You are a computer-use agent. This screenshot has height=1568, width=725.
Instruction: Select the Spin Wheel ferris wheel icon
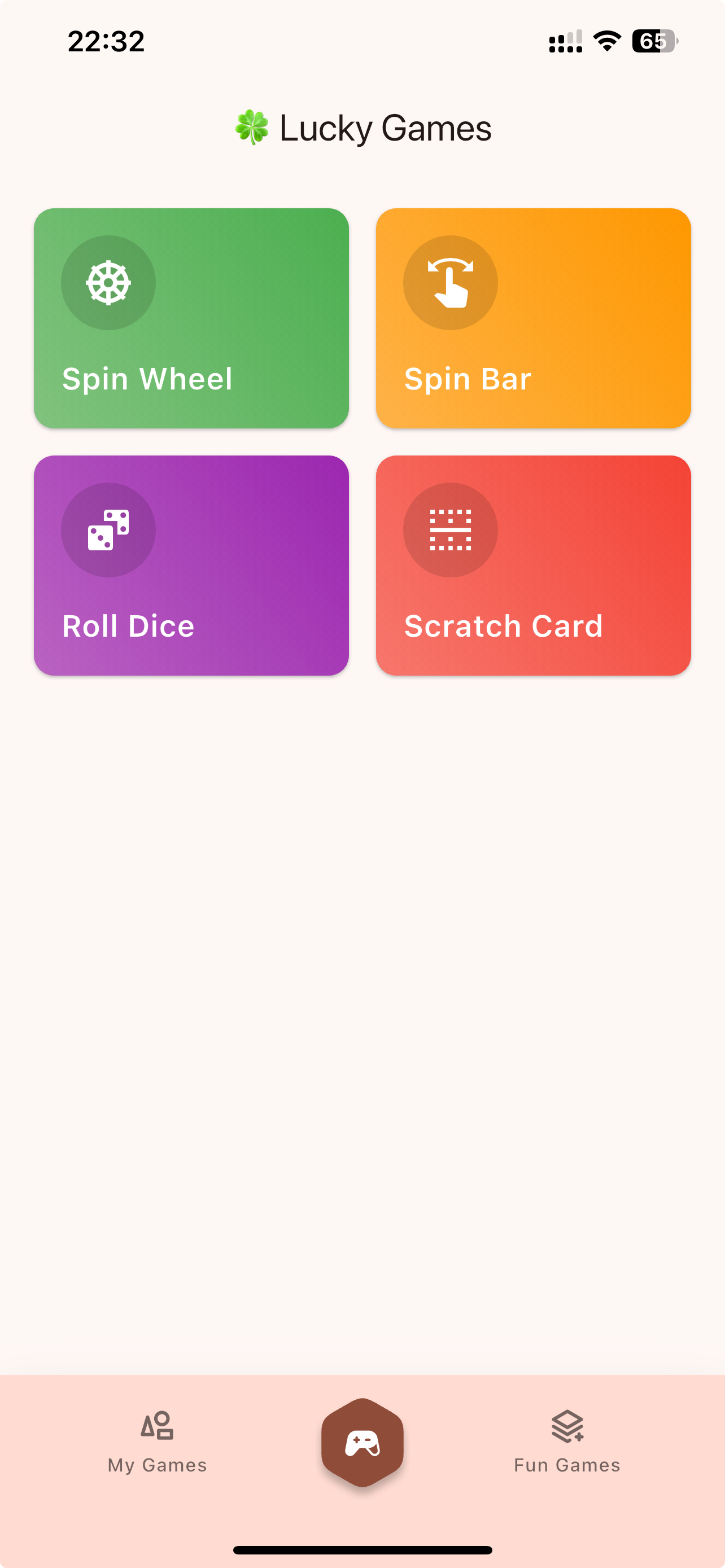pyautogui.click(x=108, y=282)
